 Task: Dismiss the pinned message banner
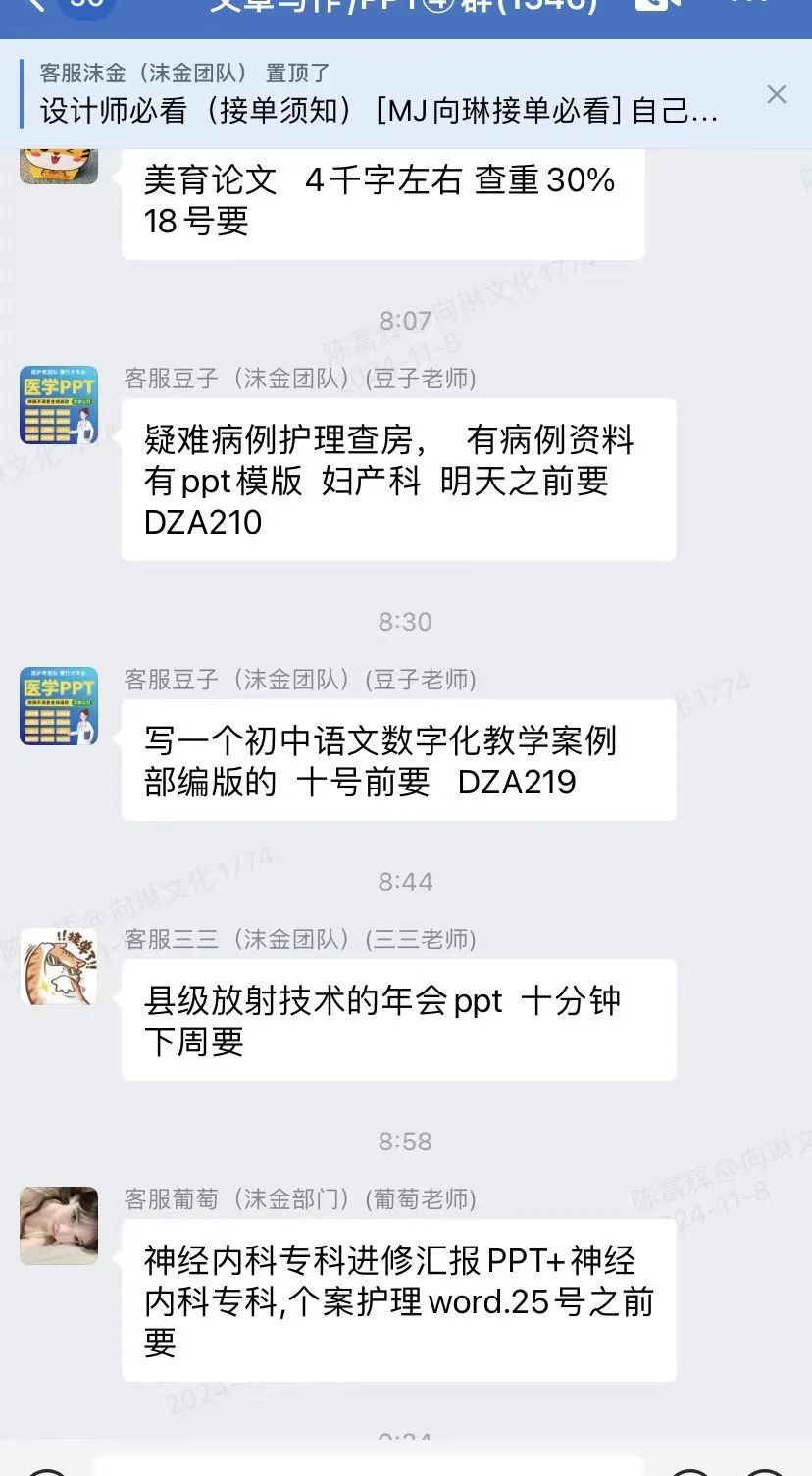point(776,94)
